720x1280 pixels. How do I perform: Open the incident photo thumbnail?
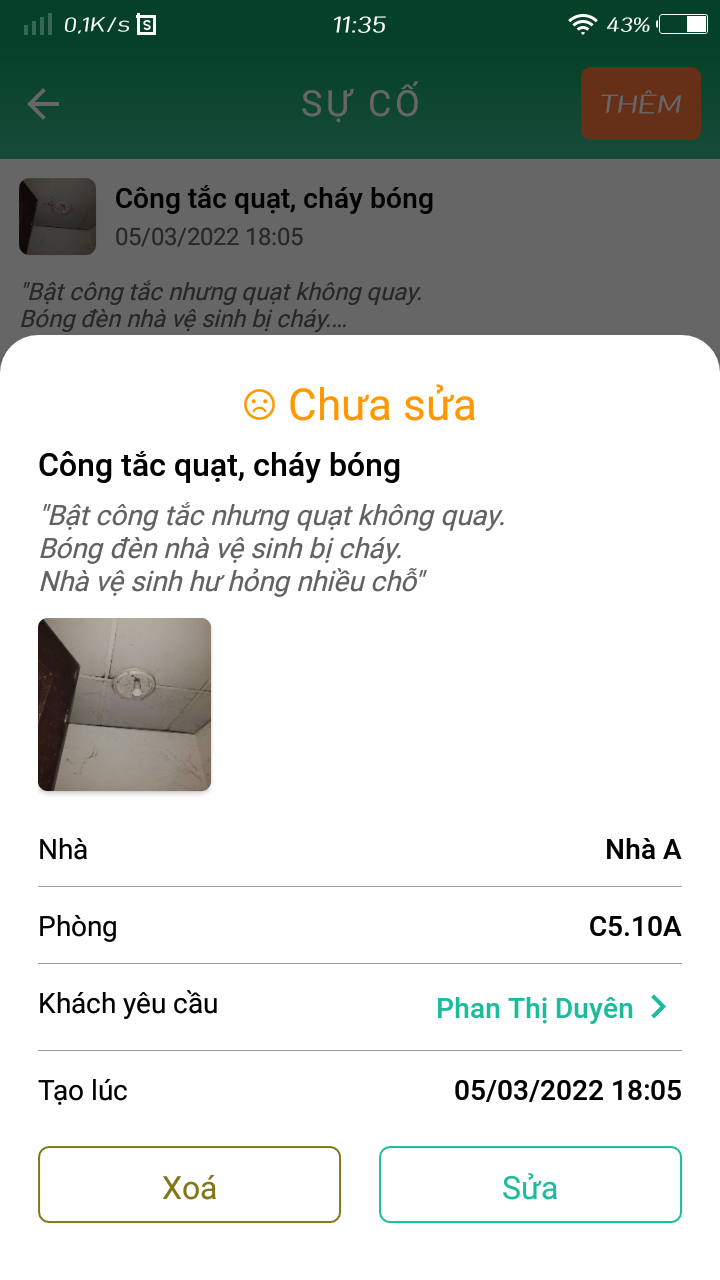(124, 705)
